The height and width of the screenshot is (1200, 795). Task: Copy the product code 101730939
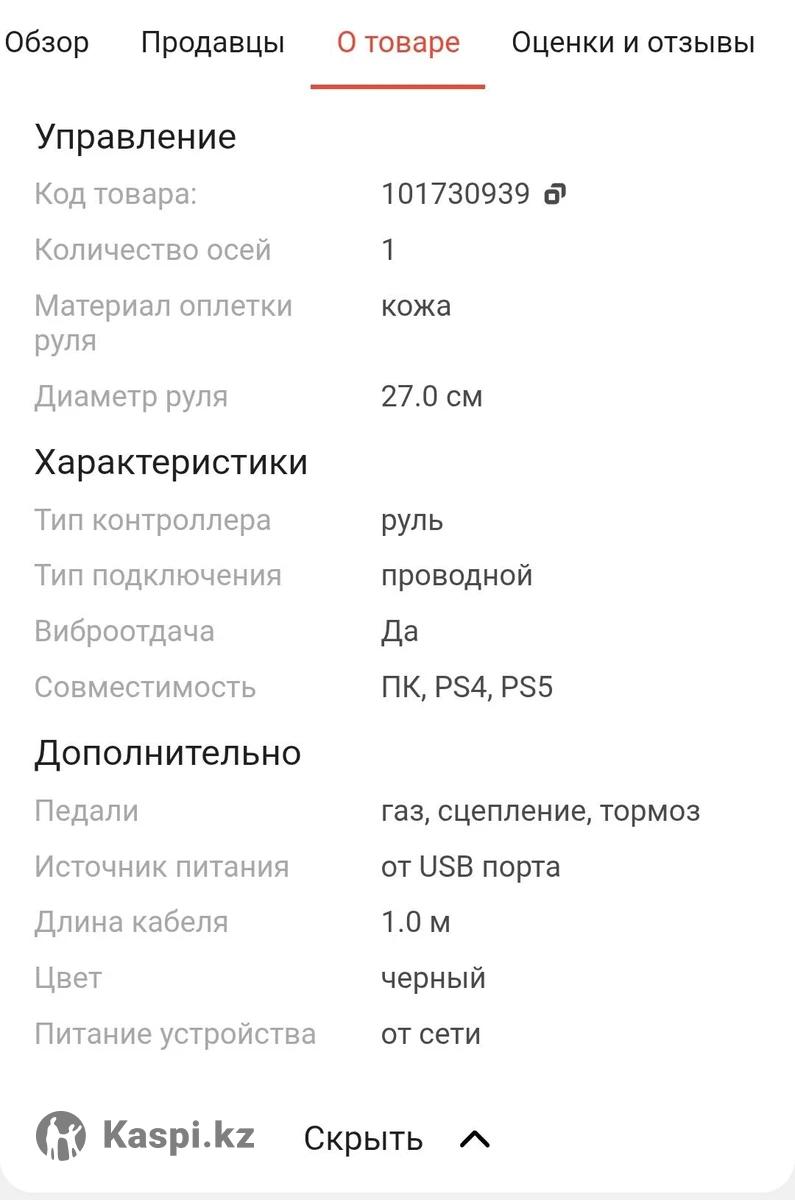pyautogui.click(x=555, y=194)
